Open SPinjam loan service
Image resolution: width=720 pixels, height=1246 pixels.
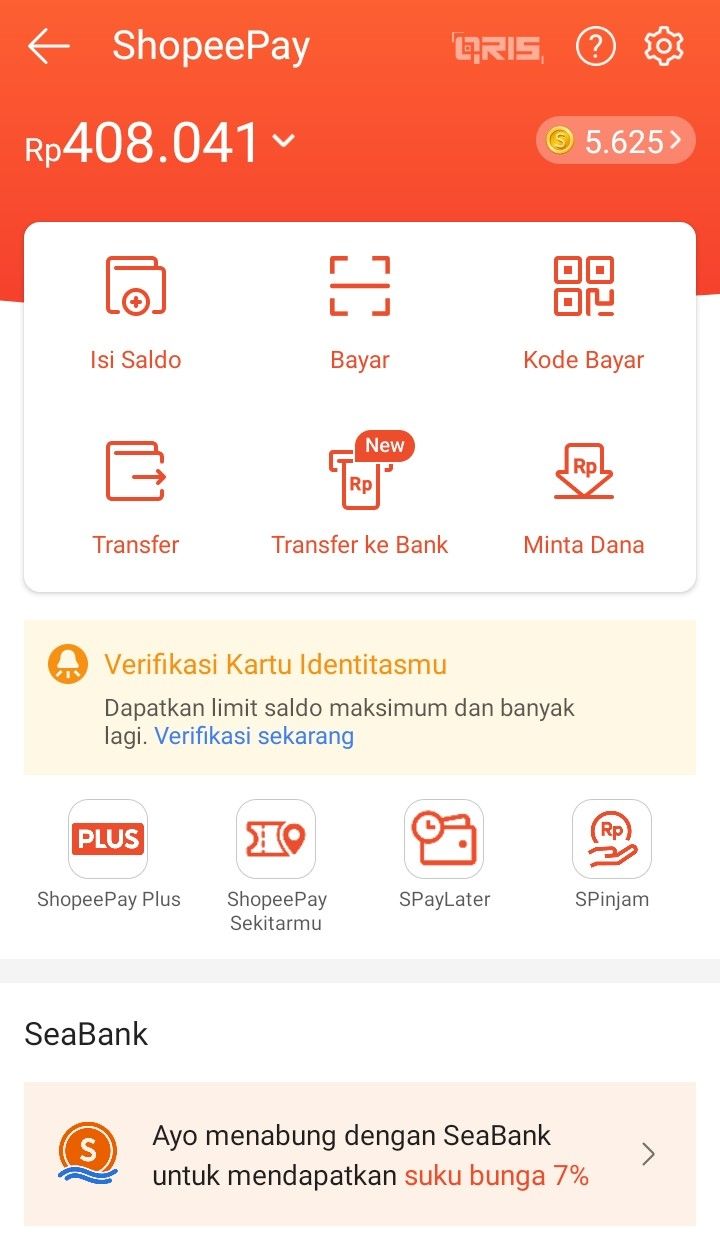[x=612, y=853]
